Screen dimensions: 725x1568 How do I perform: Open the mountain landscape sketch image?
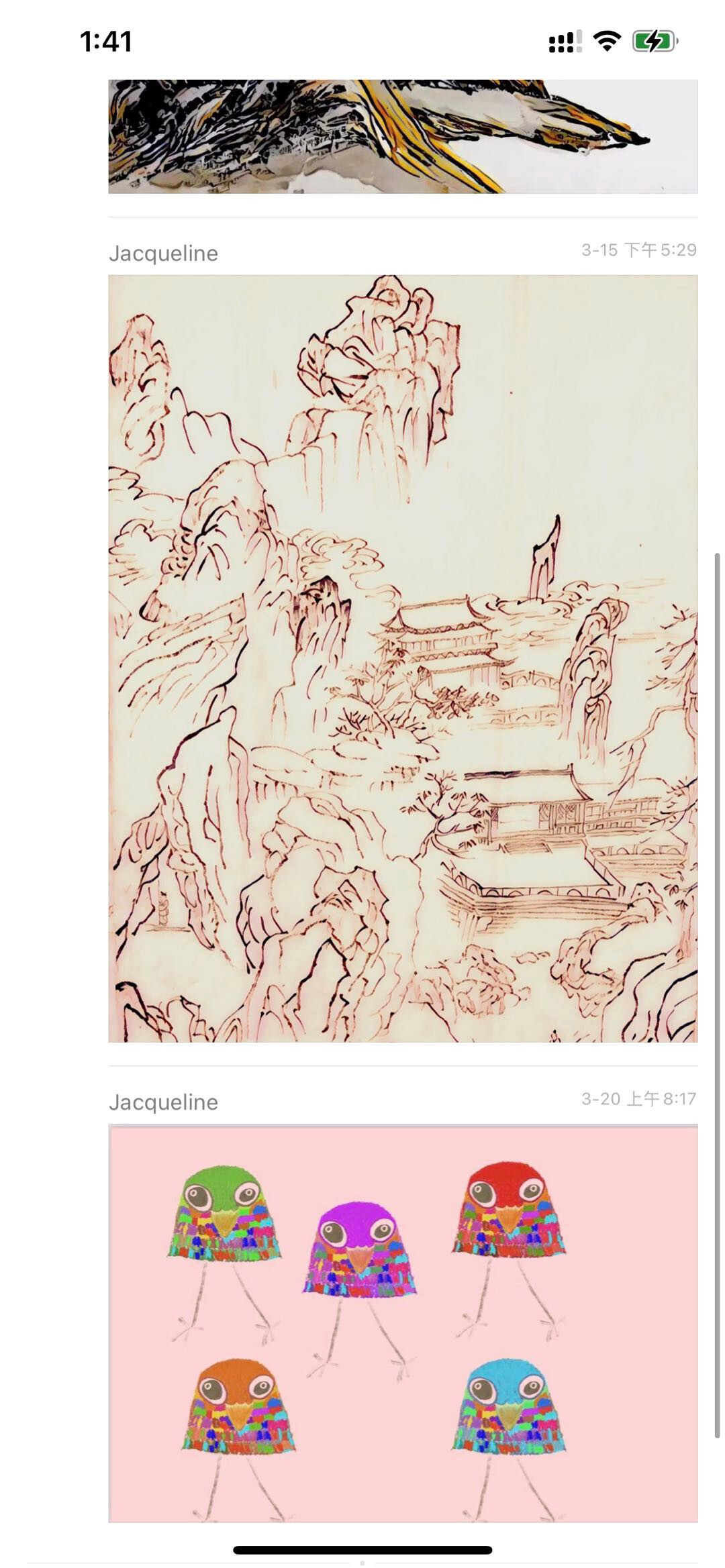click(403, 658)
